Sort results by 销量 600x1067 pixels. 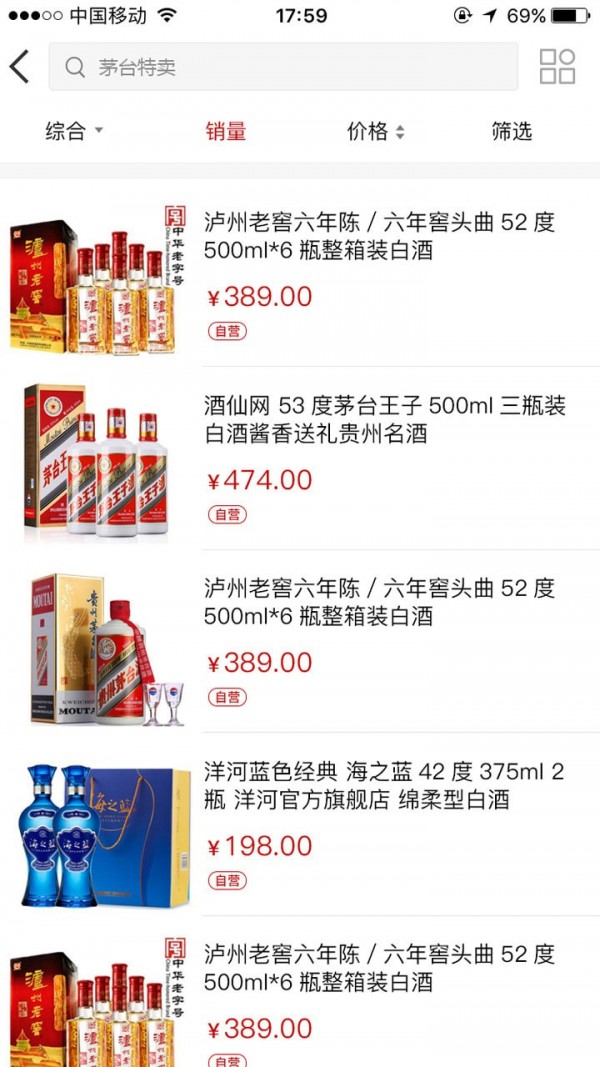[x=226, y=131]
